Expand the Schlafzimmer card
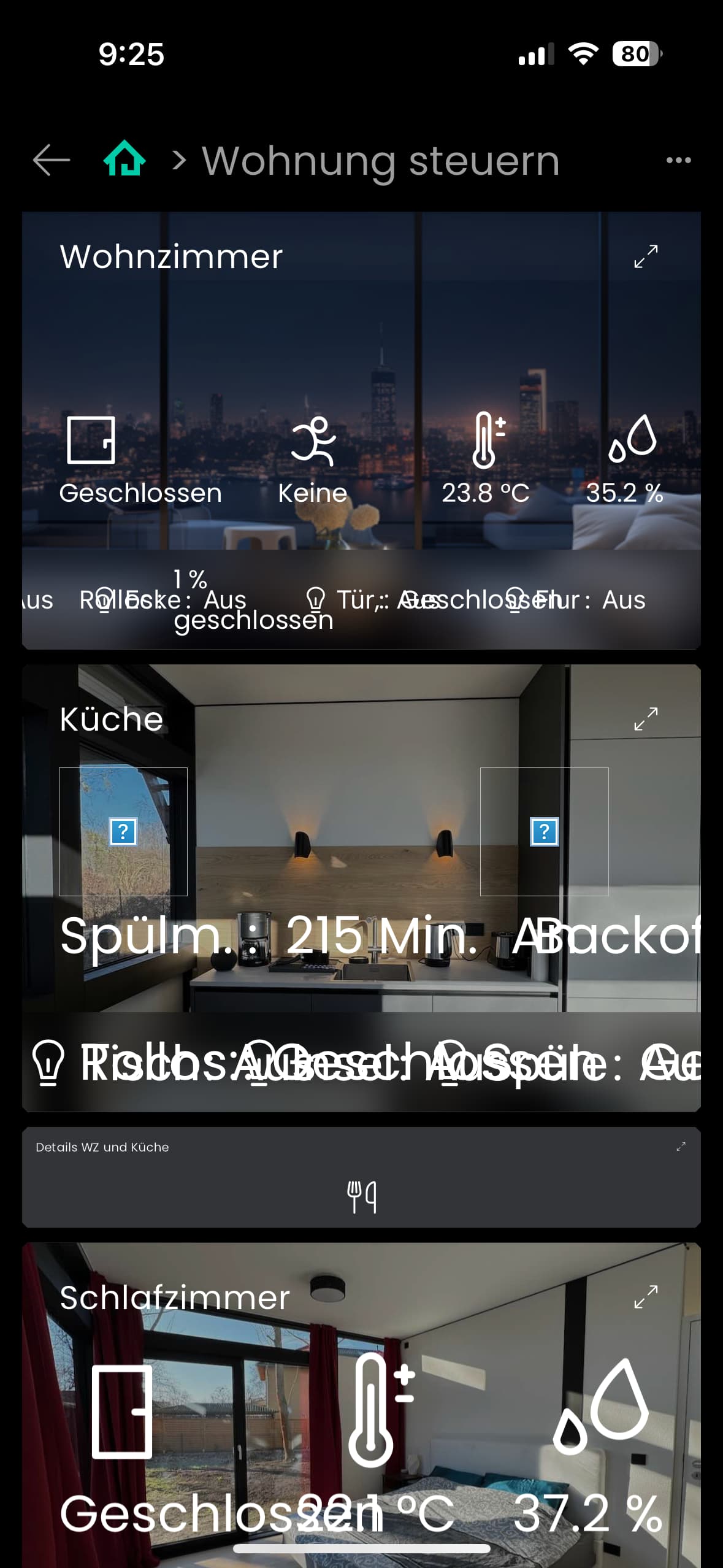Viewport: 723px width, 1568px height. (x=646, y=1297)
